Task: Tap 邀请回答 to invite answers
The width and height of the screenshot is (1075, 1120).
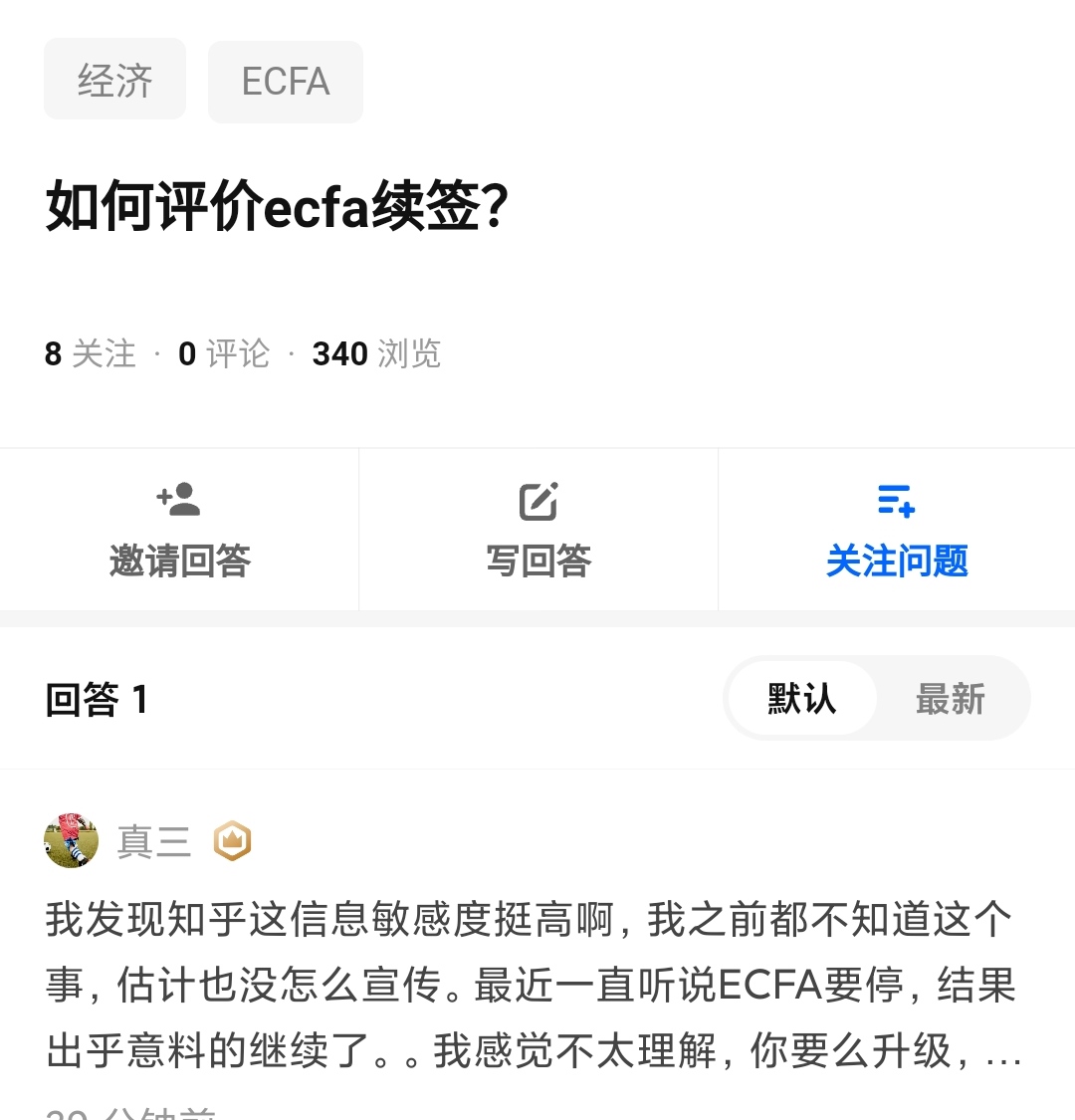Action: pos(179,530)
